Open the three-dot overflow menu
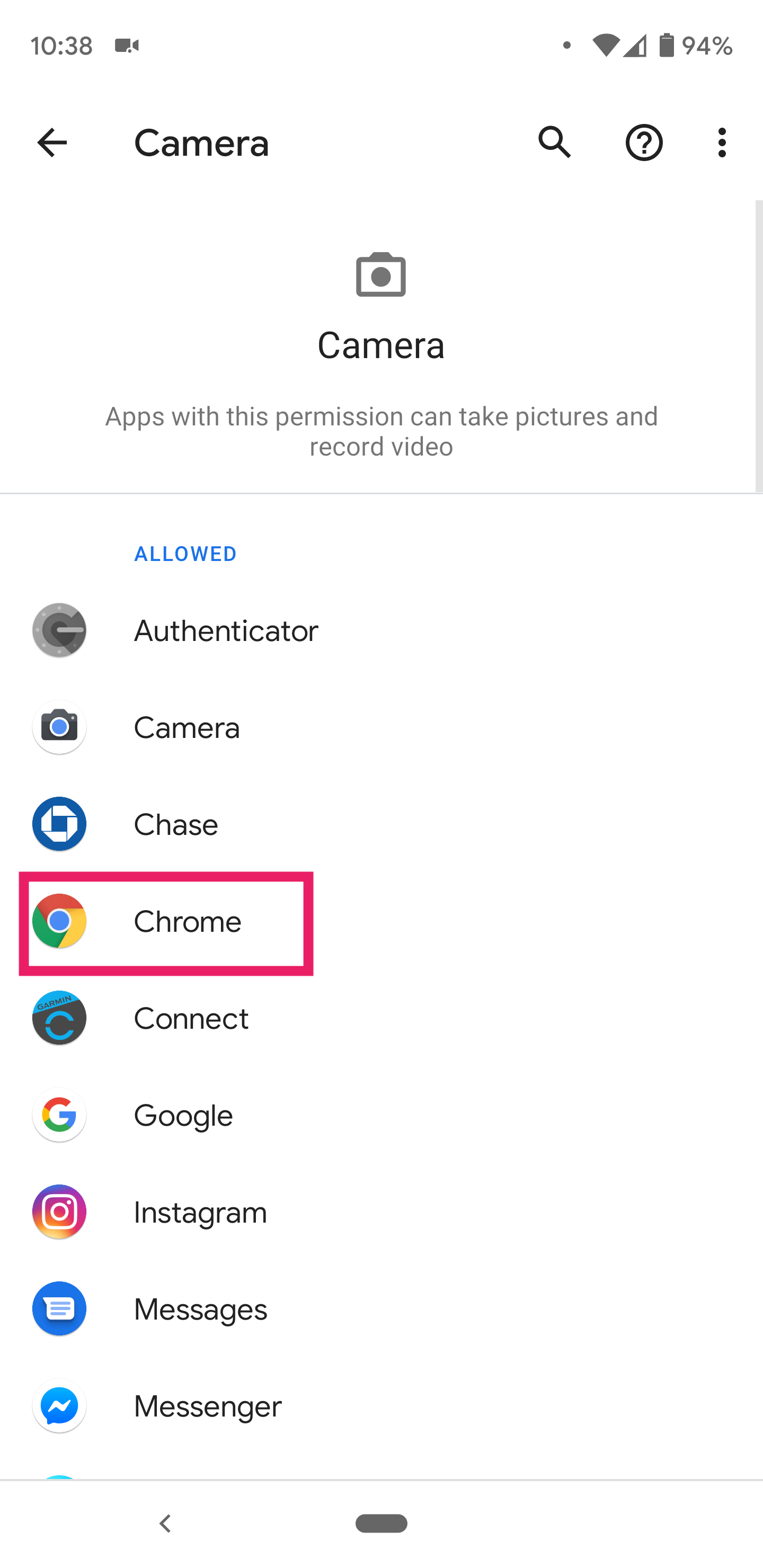This screenshot has width=763, height=1568. pyautogui.click(x=722, y=143)
